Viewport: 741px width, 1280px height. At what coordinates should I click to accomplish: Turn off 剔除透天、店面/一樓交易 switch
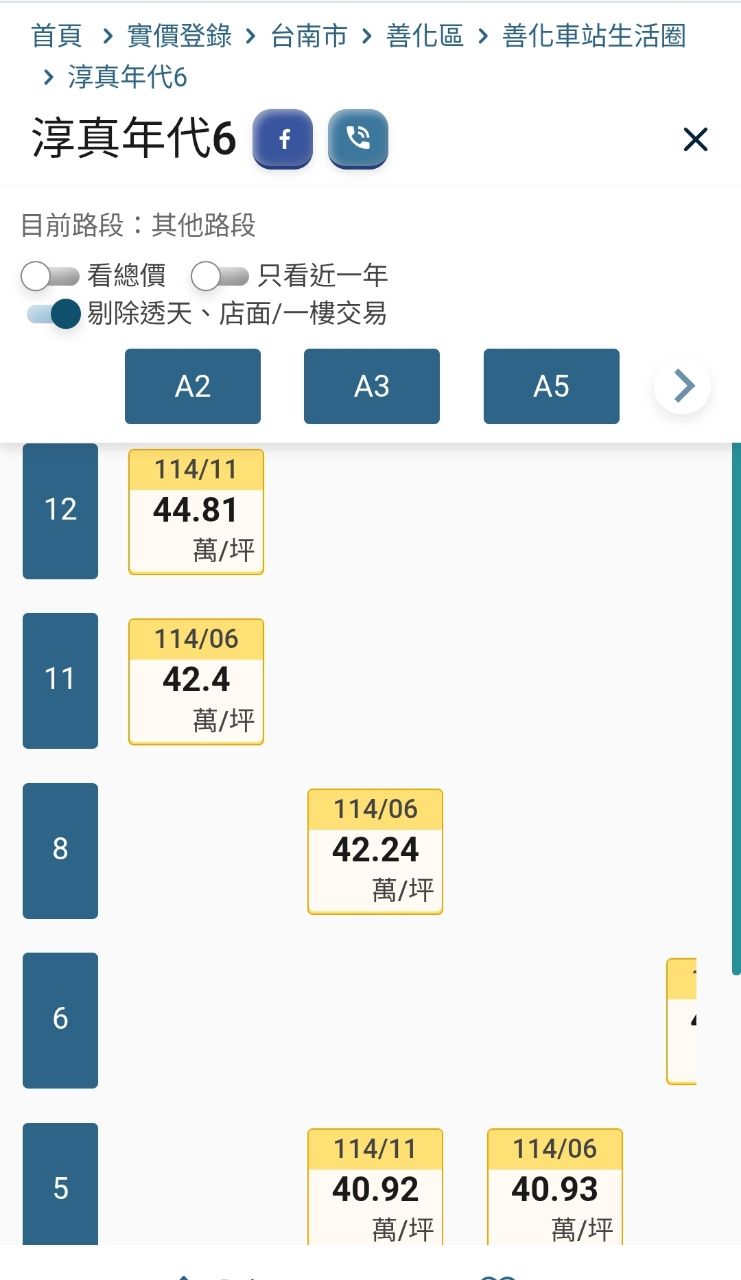point(54,314)
